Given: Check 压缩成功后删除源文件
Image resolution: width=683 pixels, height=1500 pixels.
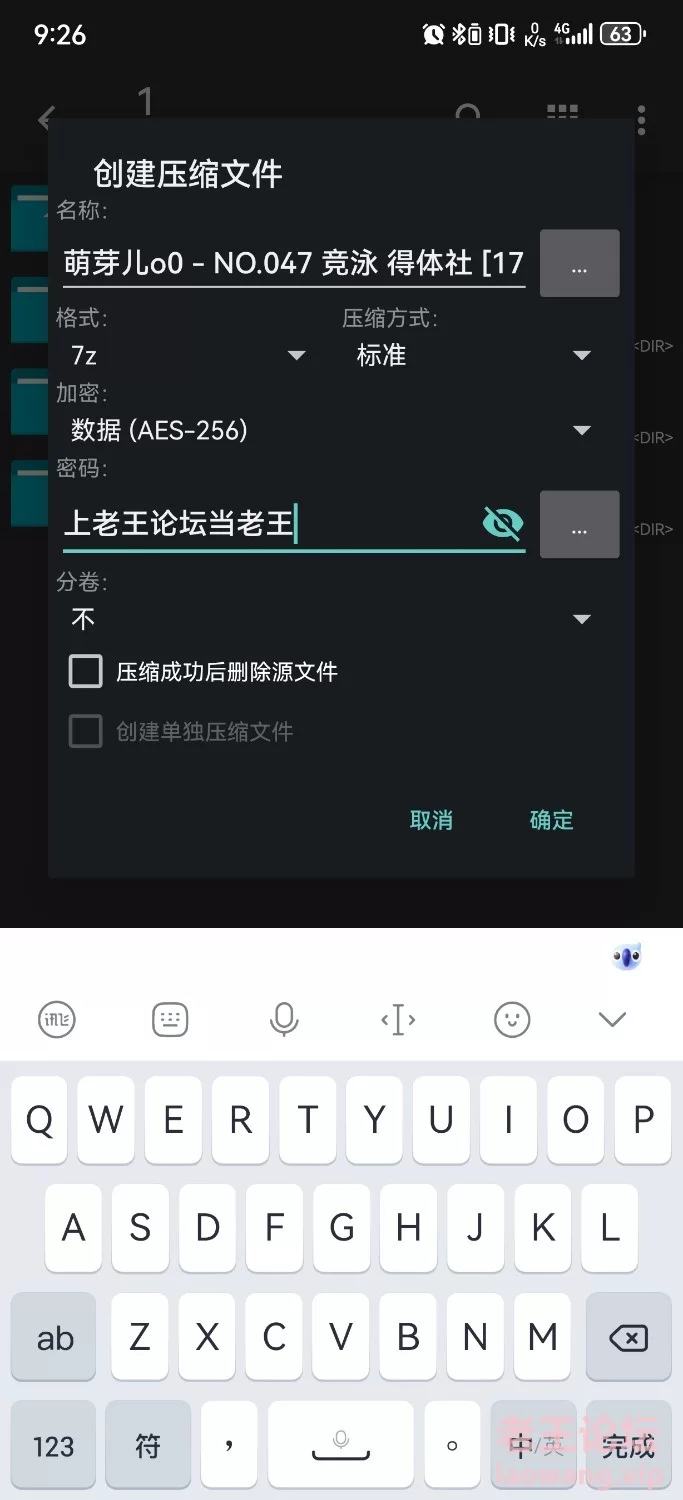Looking at the screenshot, I should (86, 672).
